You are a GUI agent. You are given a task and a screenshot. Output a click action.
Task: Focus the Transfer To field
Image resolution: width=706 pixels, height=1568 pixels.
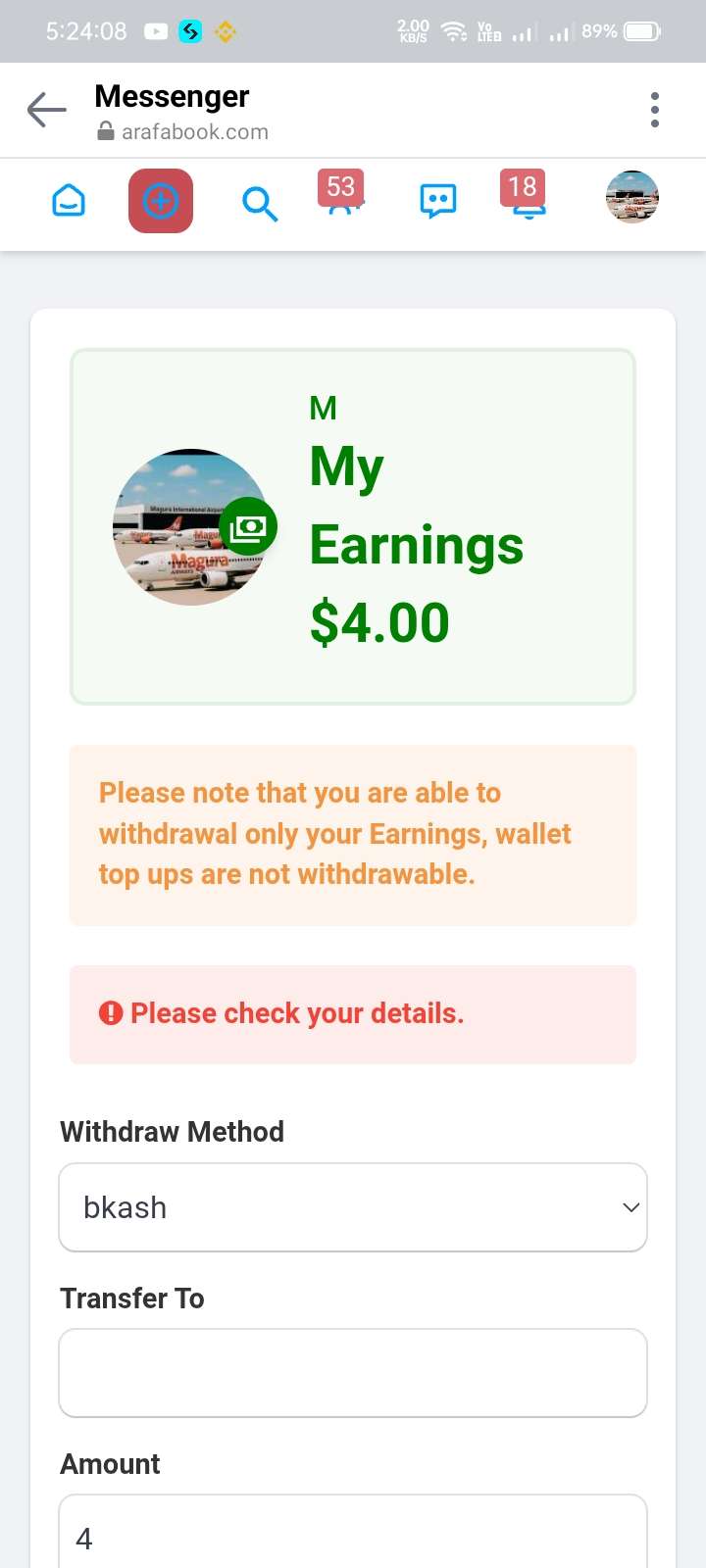(353, 1373)
